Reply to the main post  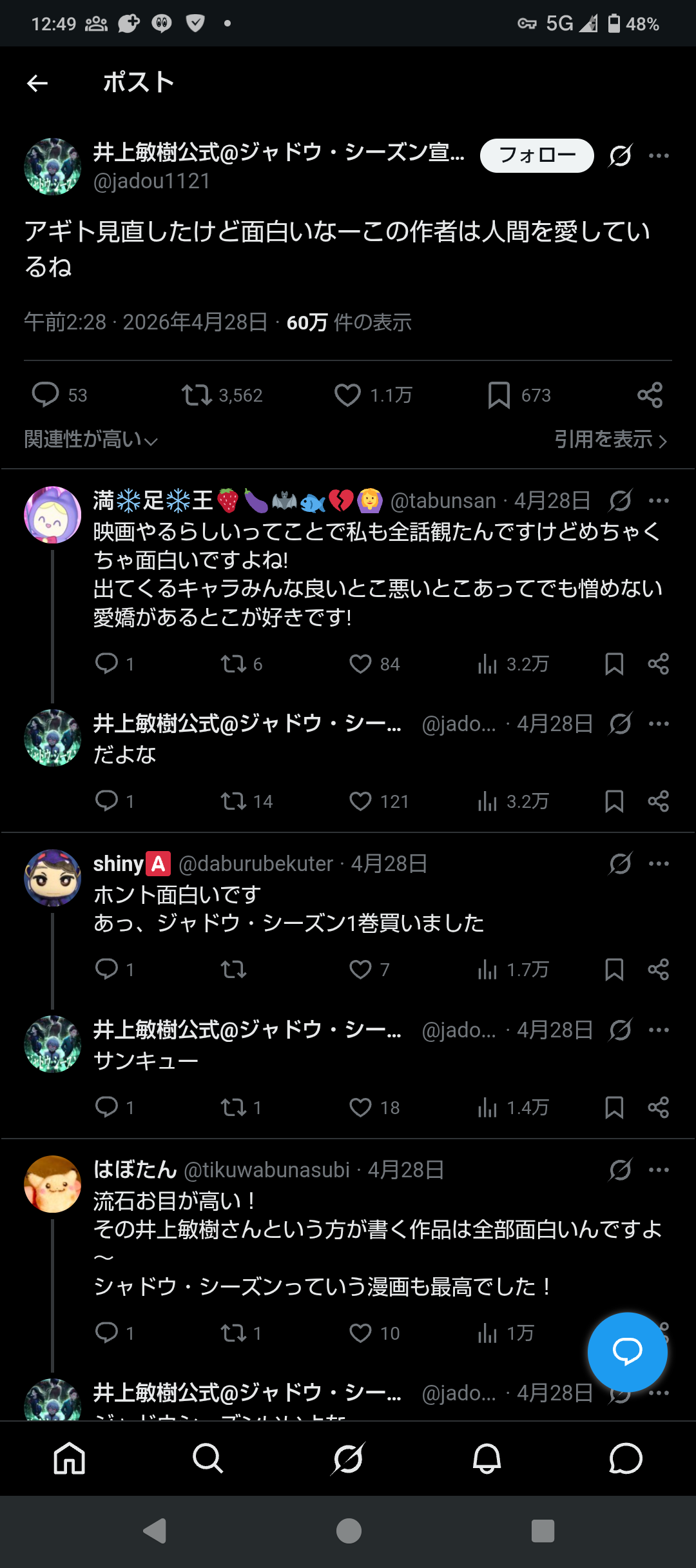[x=45, y=395]
